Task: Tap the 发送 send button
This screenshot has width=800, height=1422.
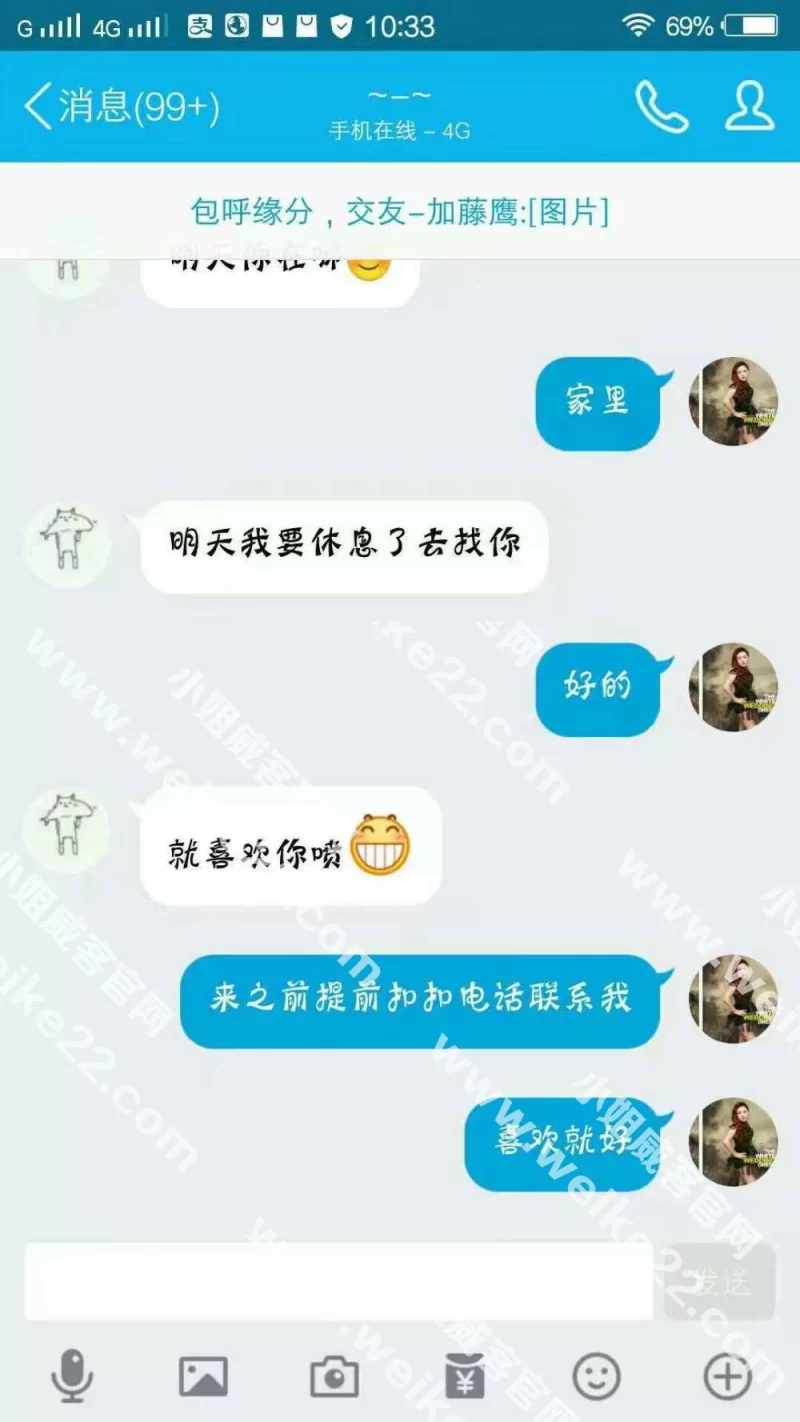Action: pyautogui.click(x=721, y=1281)
